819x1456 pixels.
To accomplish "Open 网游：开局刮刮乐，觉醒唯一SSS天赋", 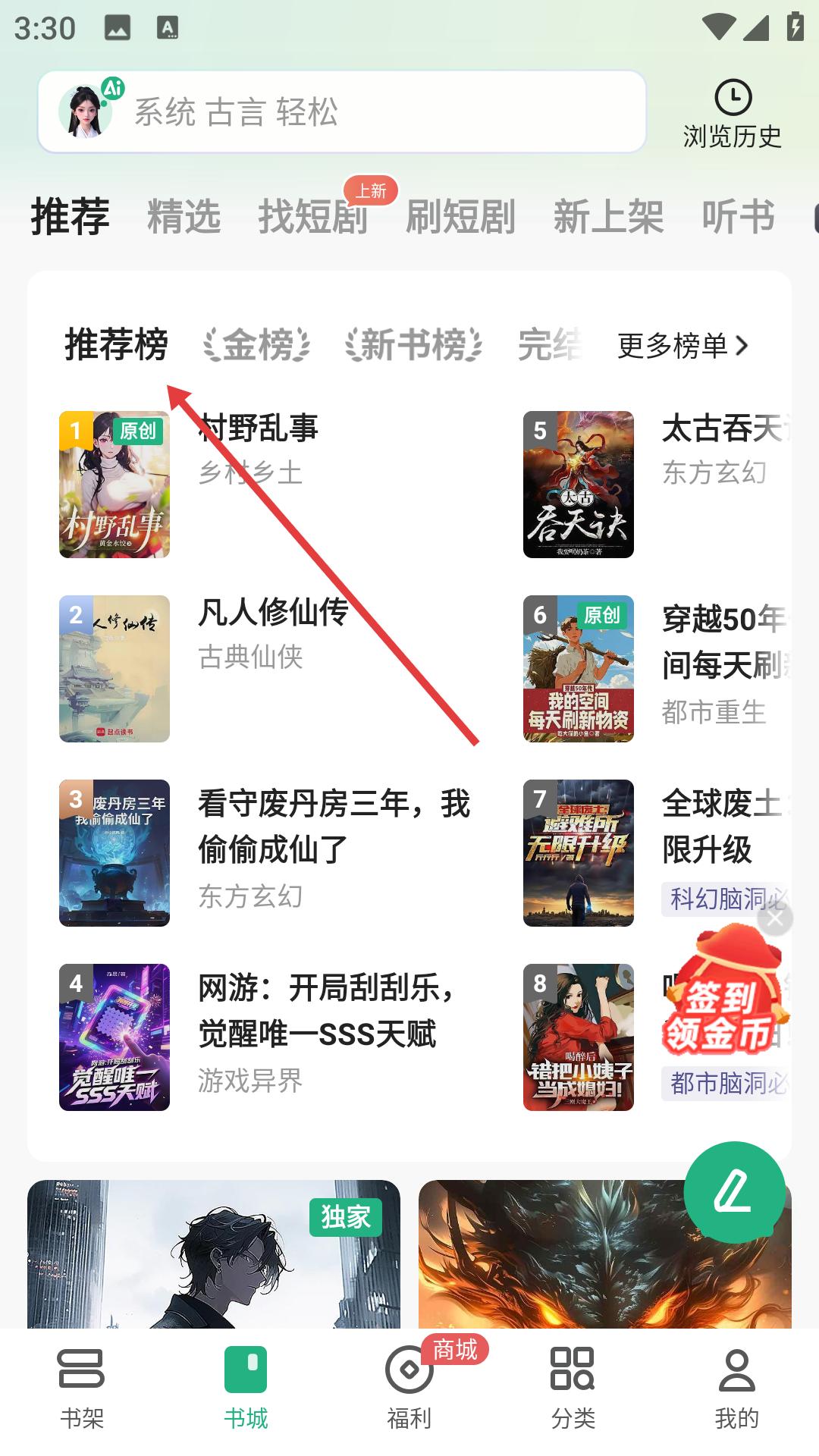I will (x=326, y=1011).
